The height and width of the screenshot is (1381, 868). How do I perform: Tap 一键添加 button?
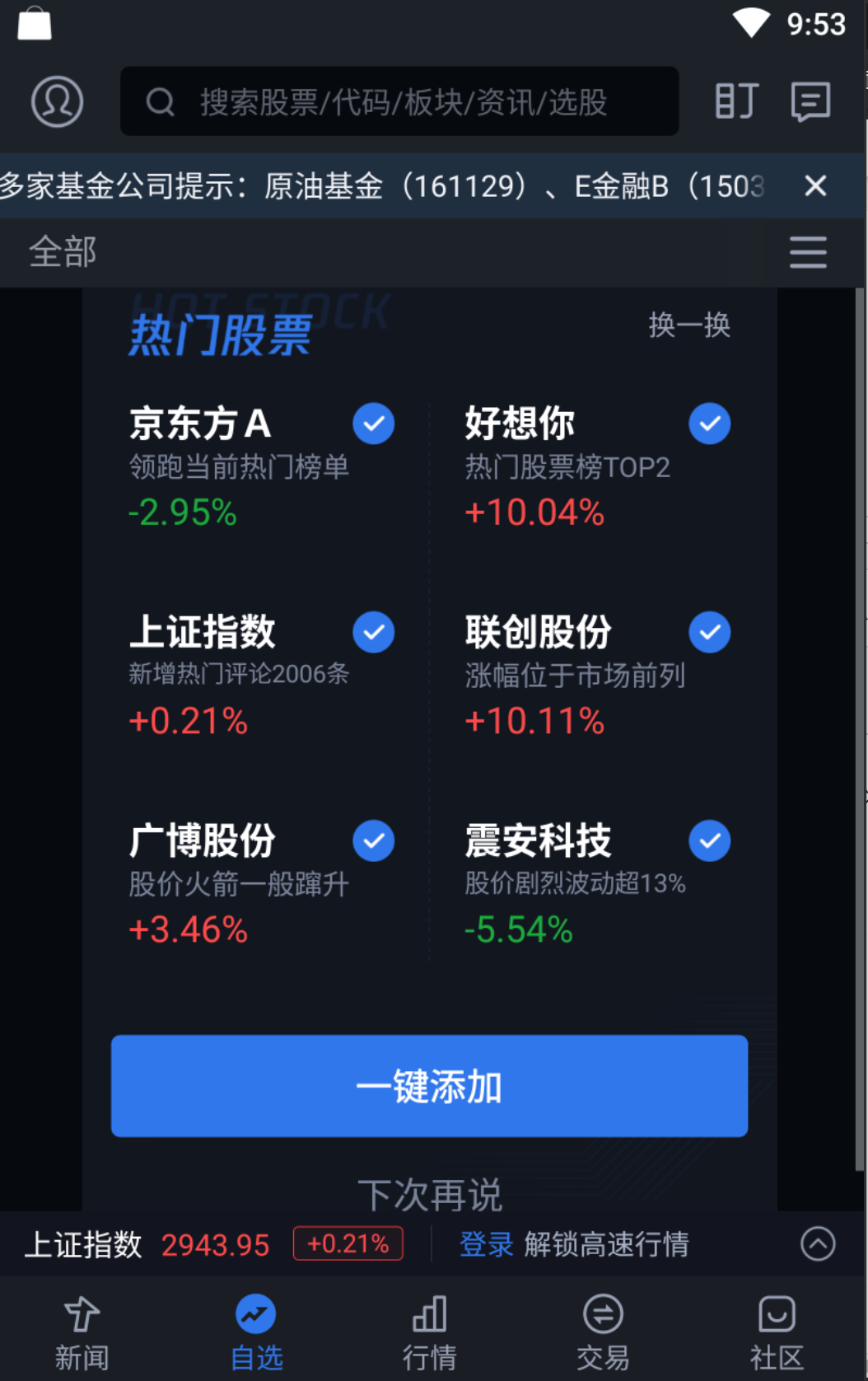[x=429, y=1086]
